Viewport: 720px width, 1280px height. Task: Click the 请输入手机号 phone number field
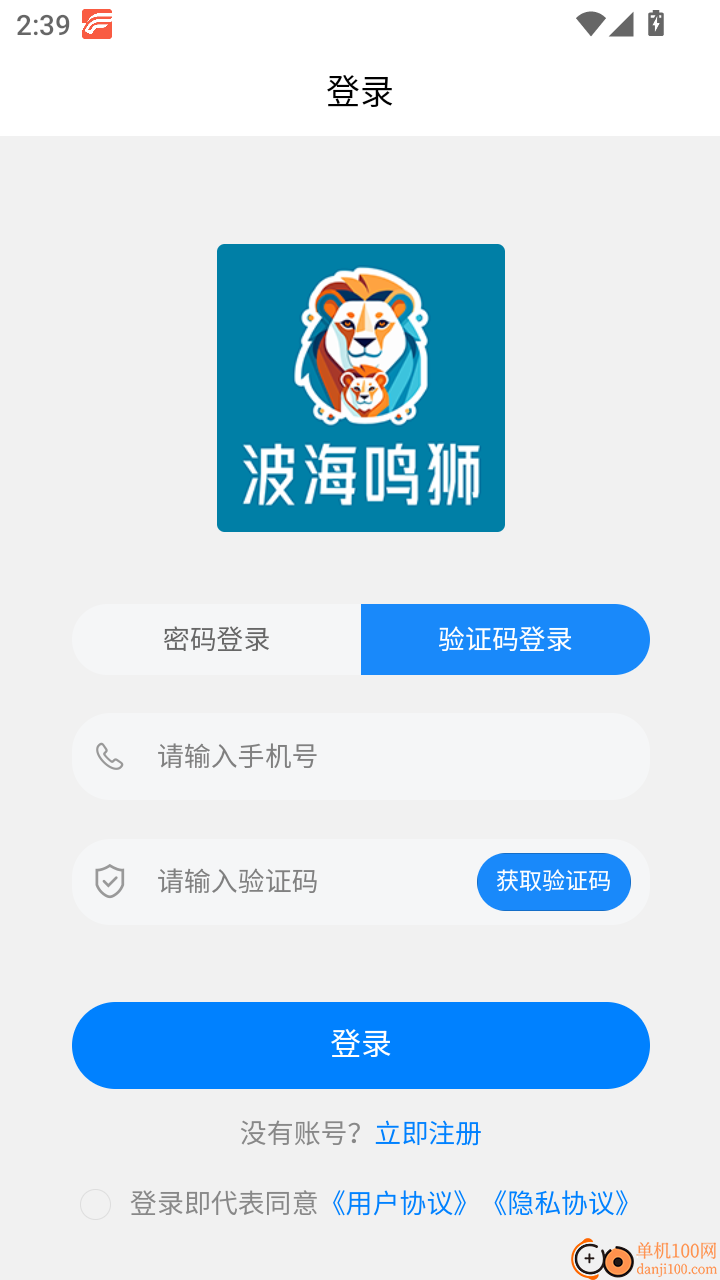300,756
